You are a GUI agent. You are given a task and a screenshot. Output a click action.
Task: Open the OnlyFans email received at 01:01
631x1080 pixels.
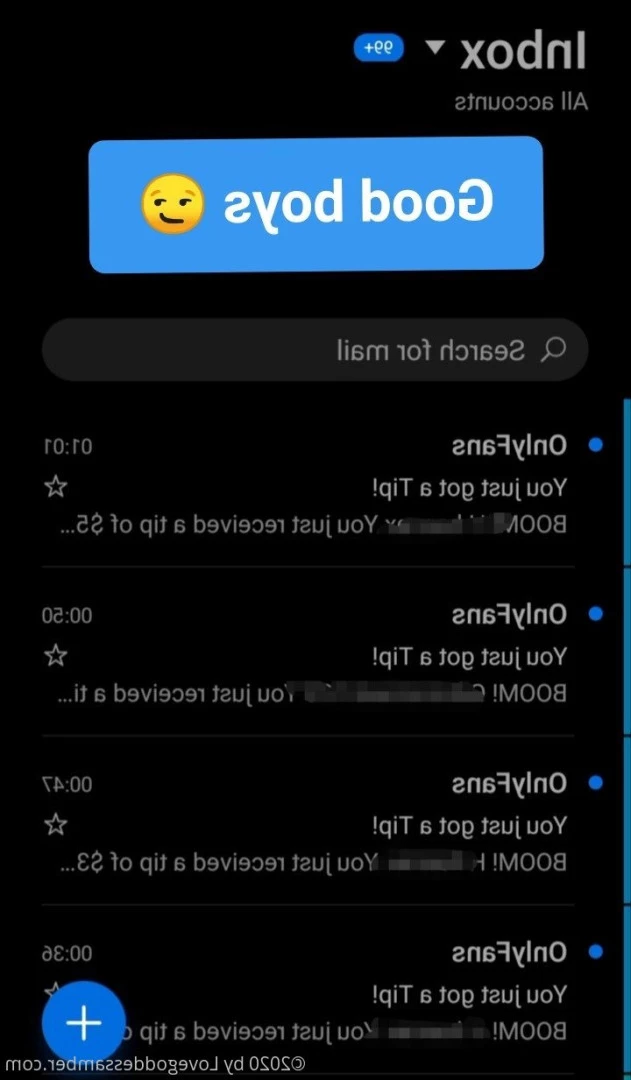[308, 484]
